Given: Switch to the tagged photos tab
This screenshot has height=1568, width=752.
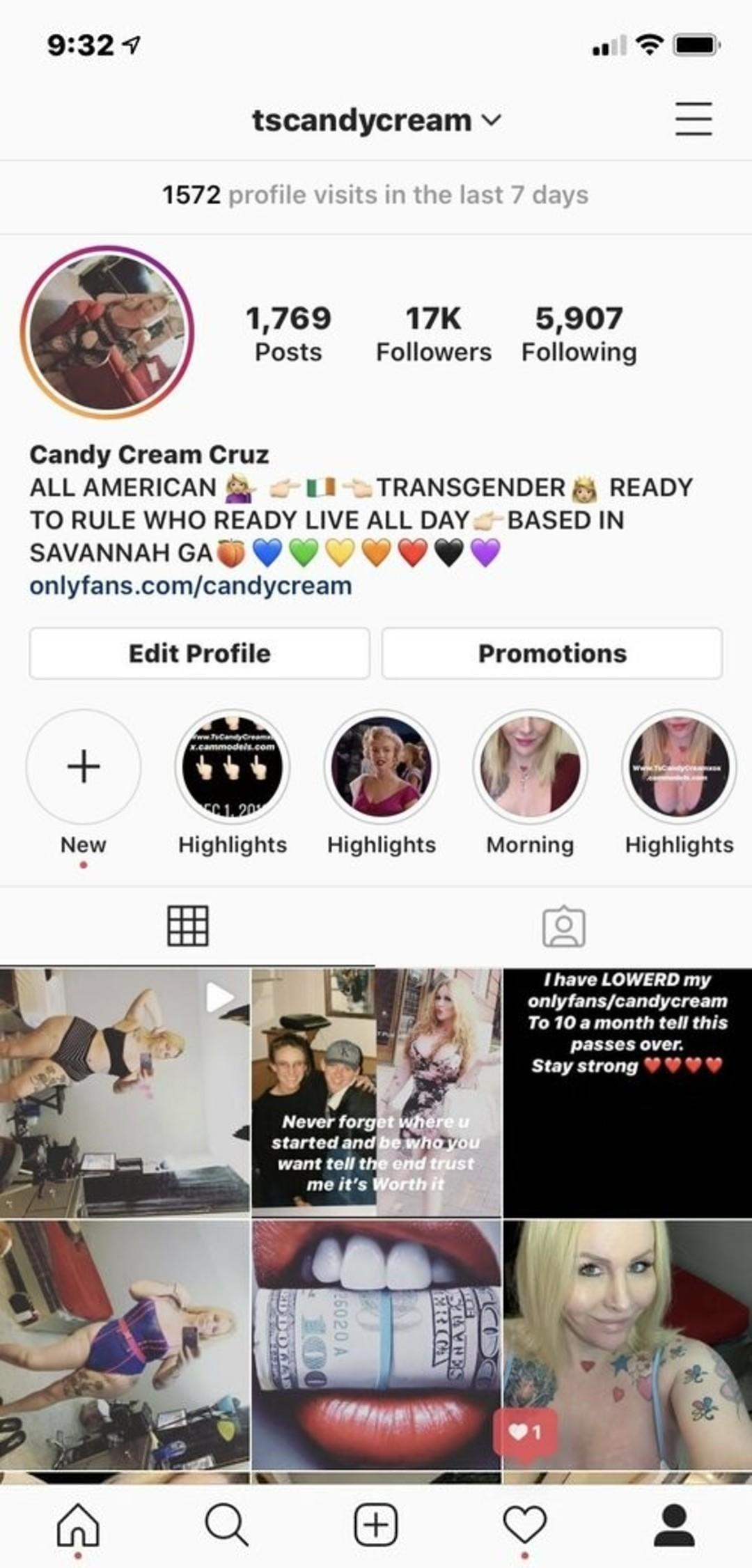Looking at the screenshot, I should (564, 926).
